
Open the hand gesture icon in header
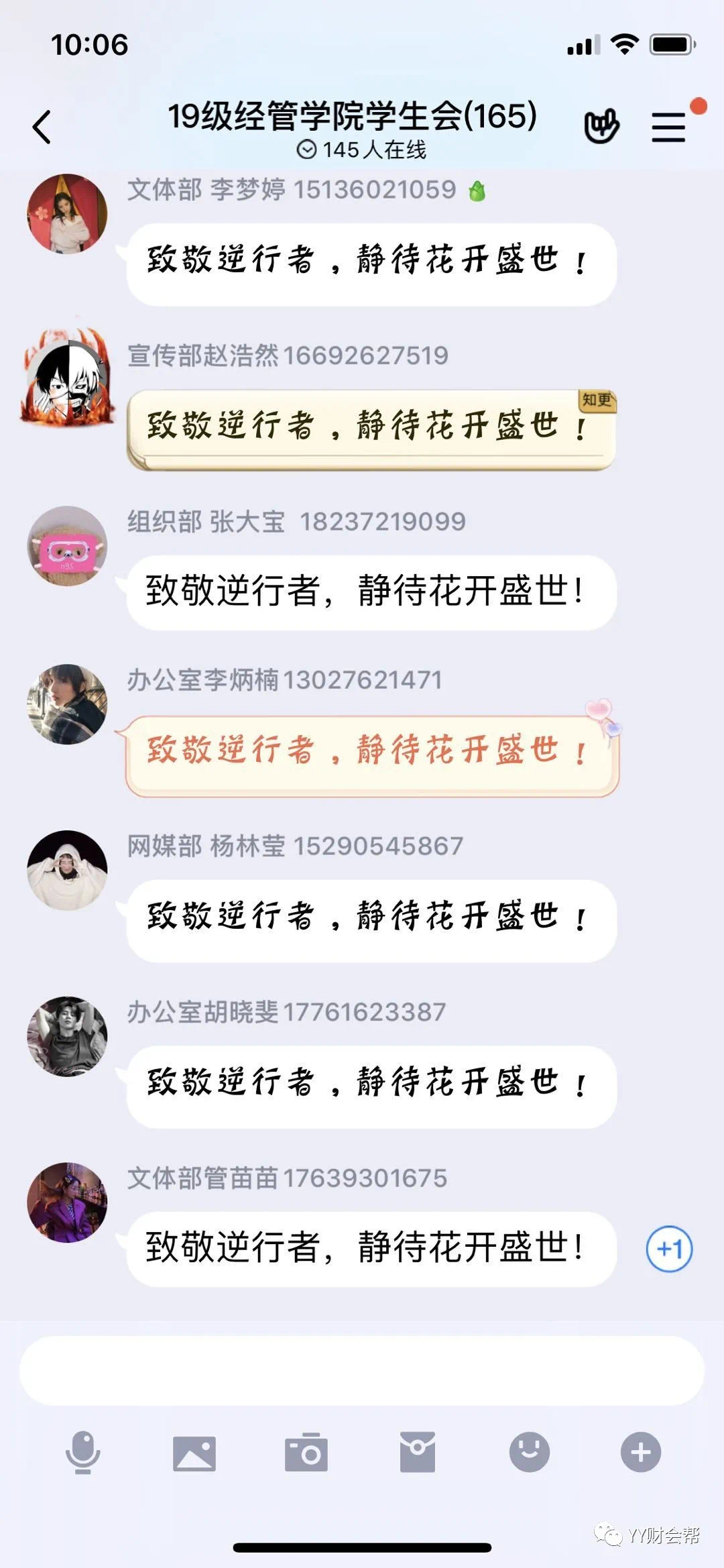coord(601,125)
